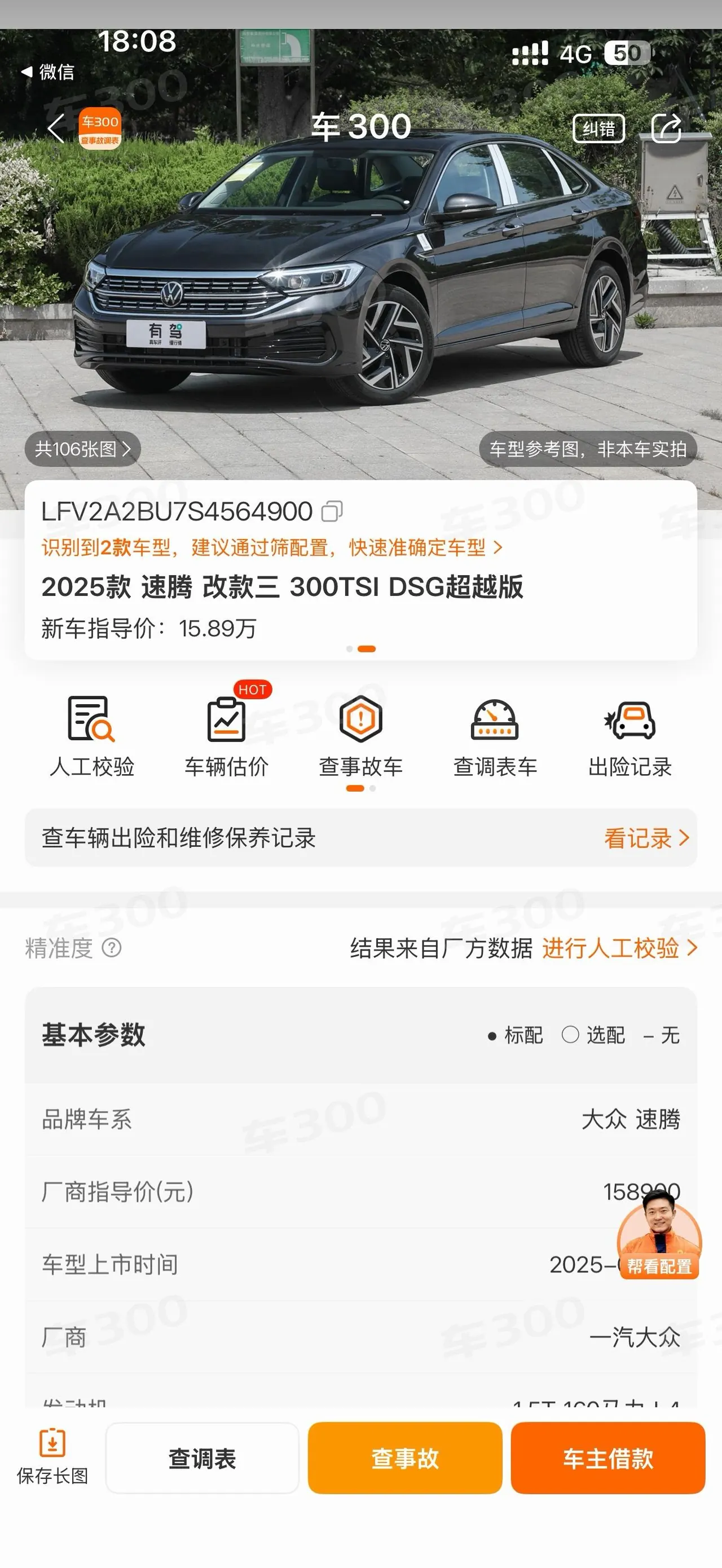Tap the 查调表 bottom button
This screenshot has height=1568, width=722.
[x=202, y=1458]
